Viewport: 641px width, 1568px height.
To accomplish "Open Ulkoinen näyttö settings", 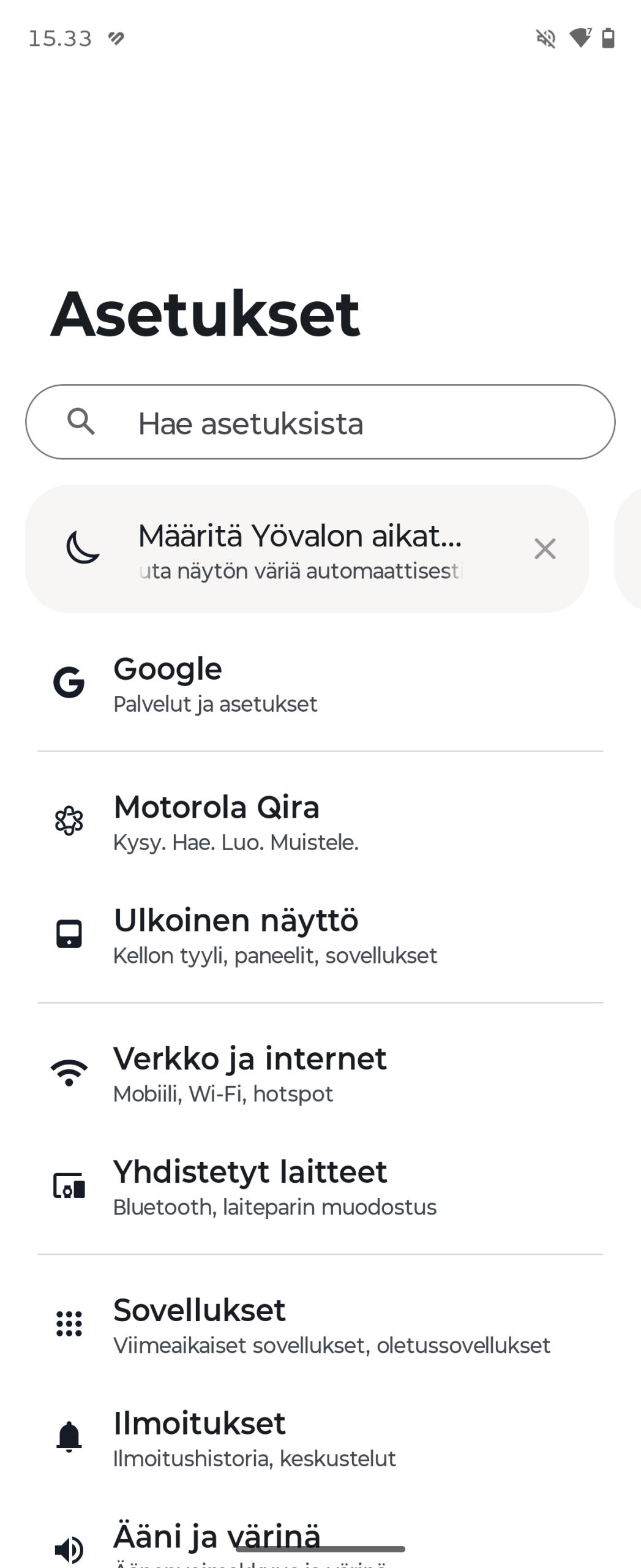I will point(320,935).
